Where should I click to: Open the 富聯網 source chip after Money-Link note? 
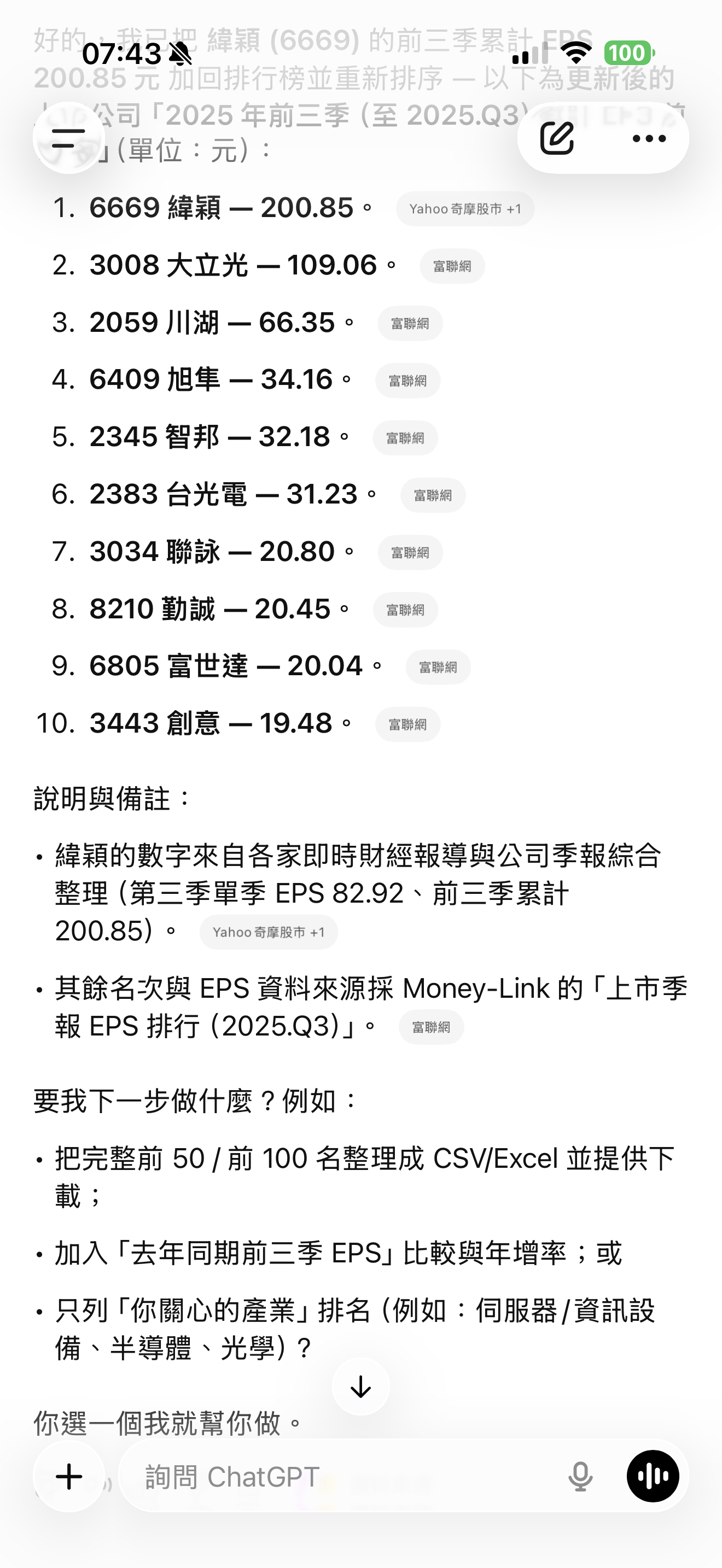[431, 1027]
